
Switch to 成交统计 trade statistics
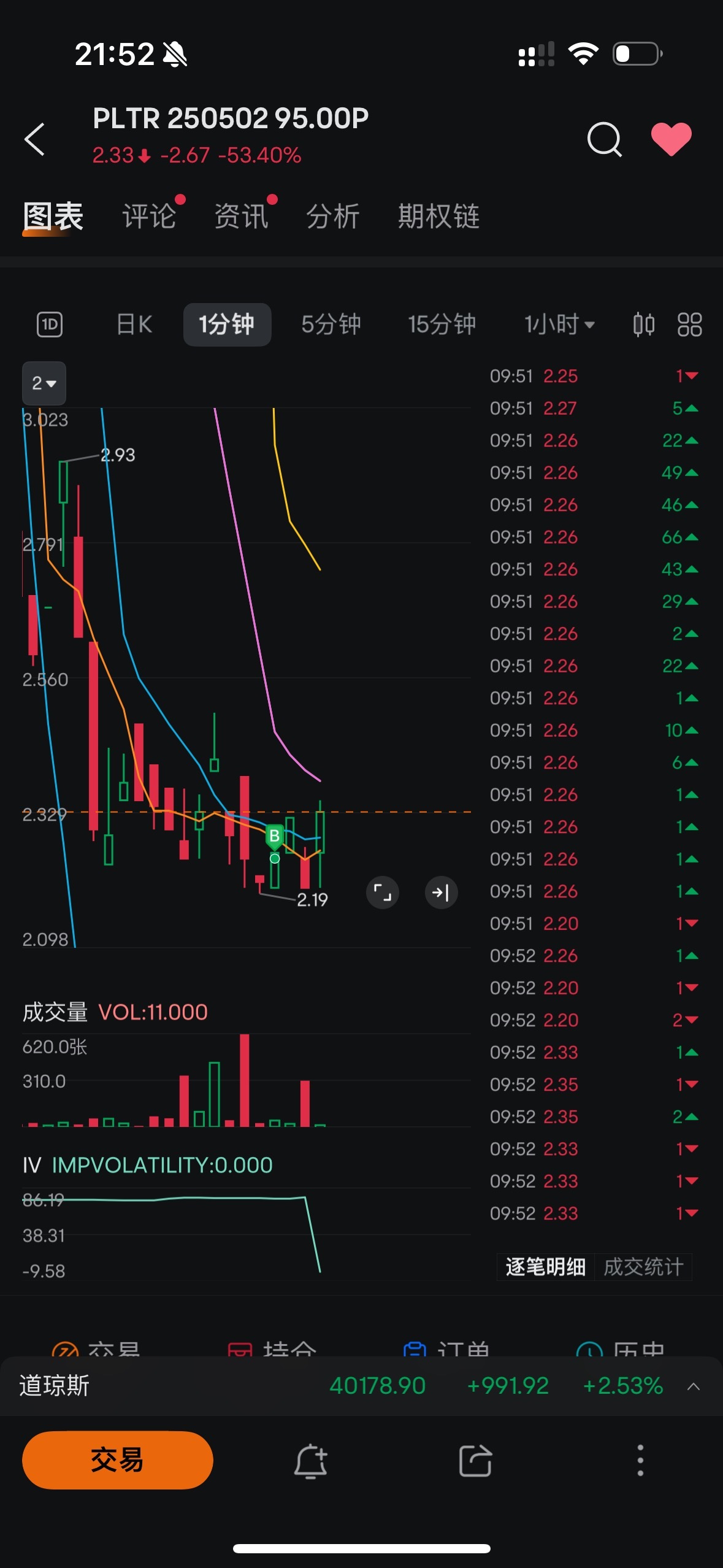pyautogui.click(x=643, y=1267)
